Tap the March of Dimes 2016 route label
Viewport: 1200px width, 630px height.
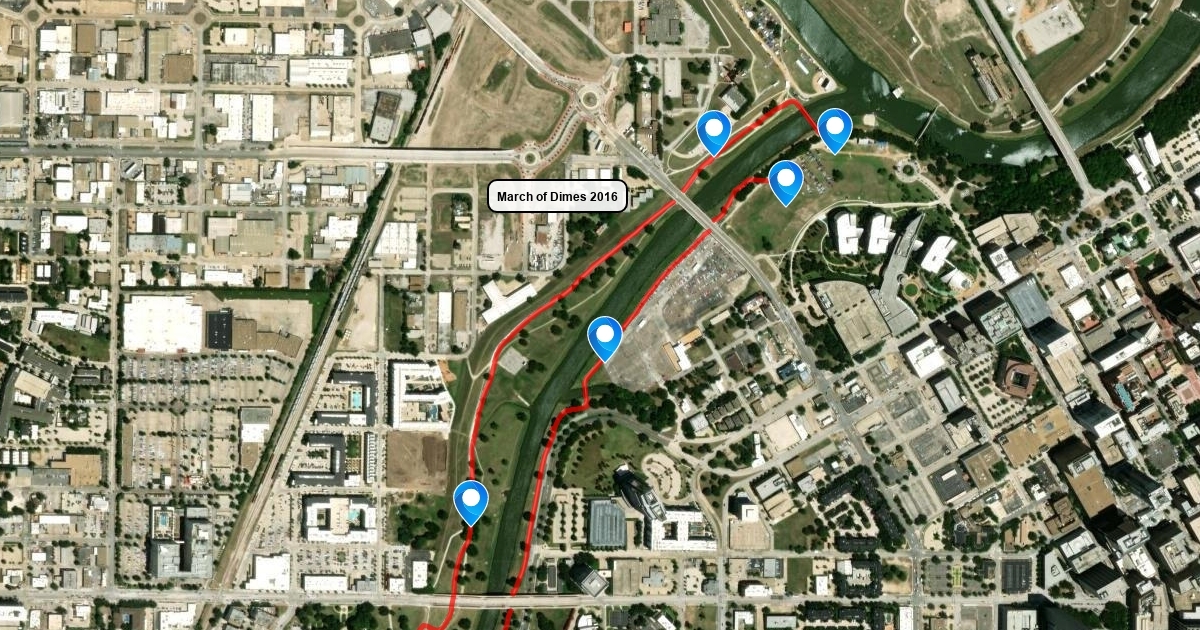point(557,197)
